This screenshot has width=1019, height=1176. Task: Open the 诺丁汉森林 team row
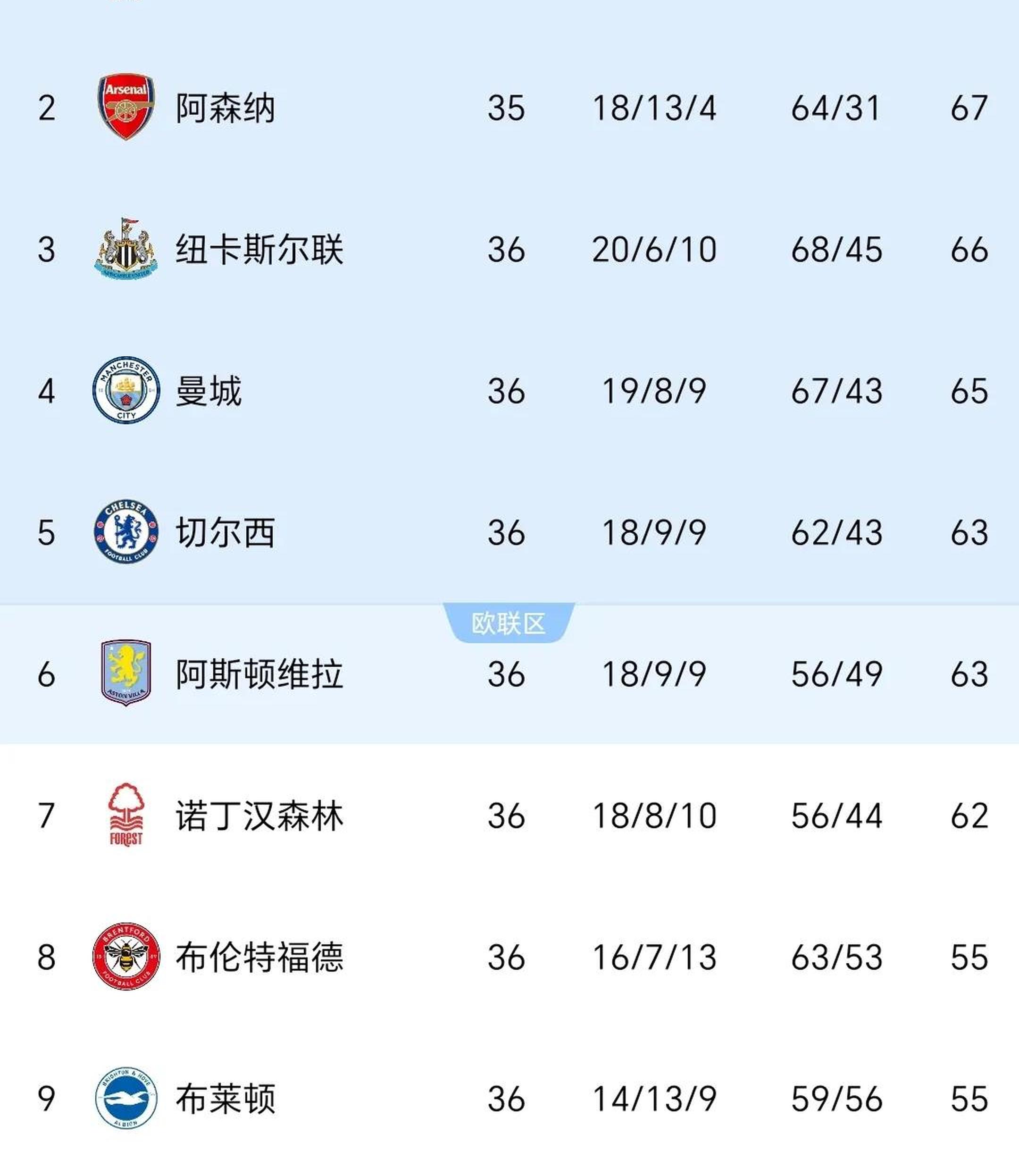pos(259,815)
